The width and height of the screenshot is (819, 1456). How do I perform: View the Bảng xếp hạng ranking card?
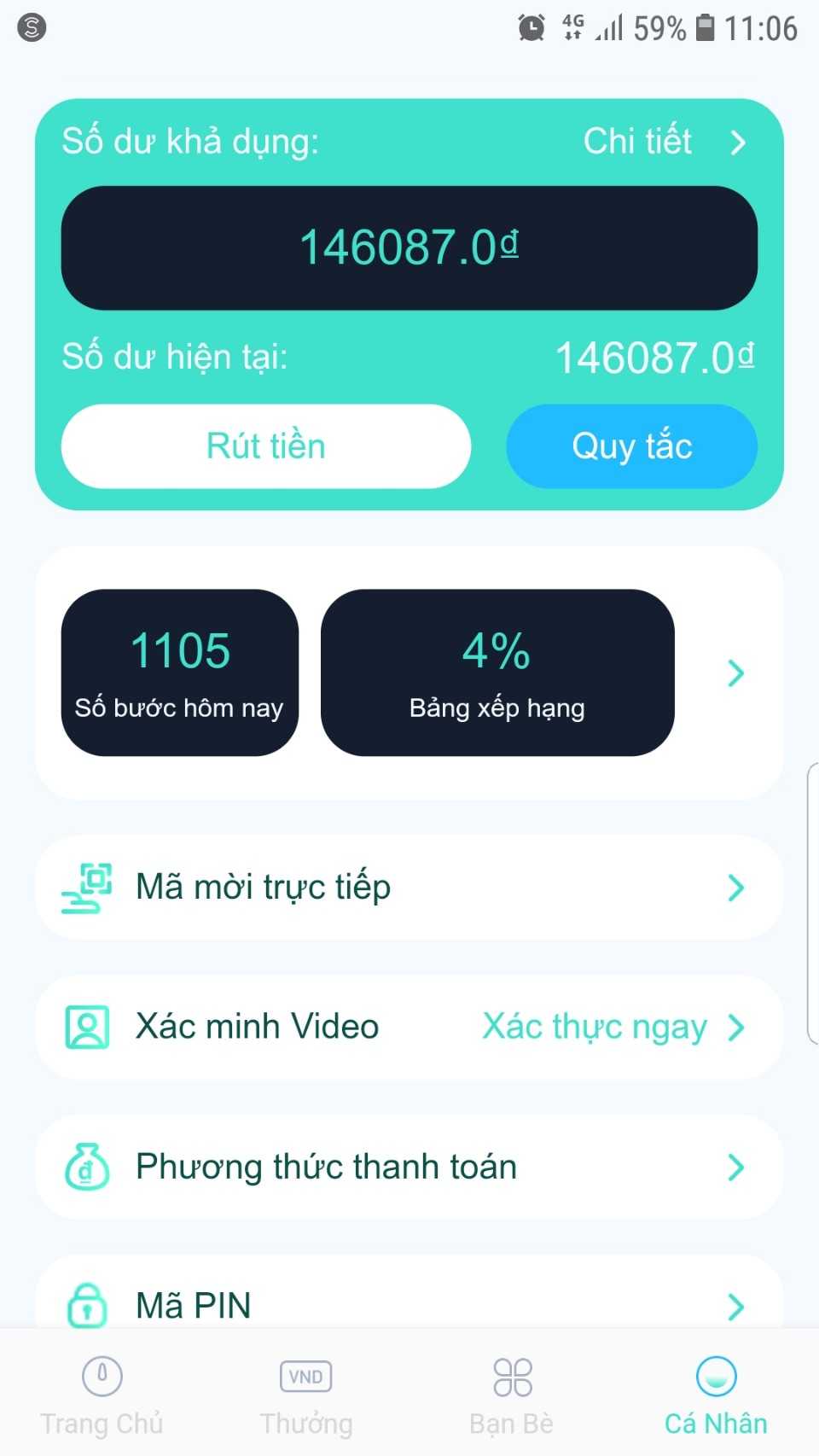point(497,673)
